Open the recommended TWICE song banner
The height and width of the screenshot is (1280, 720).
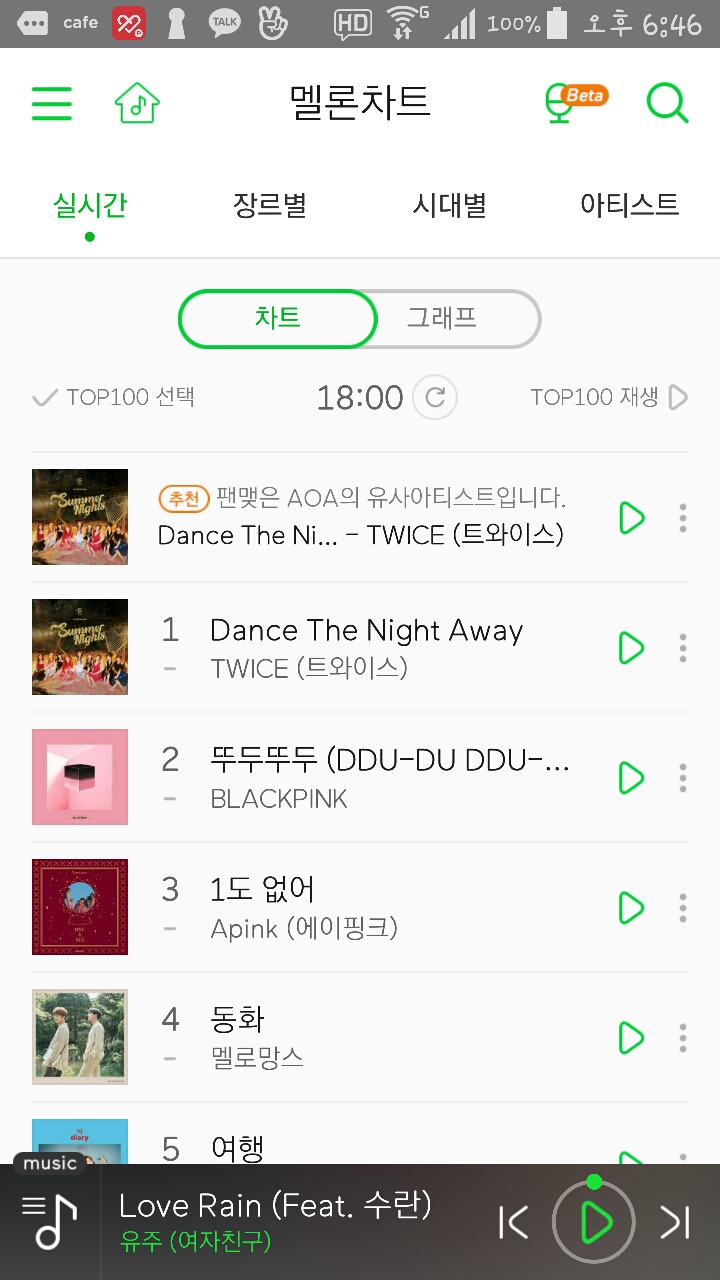click(360, 517)
